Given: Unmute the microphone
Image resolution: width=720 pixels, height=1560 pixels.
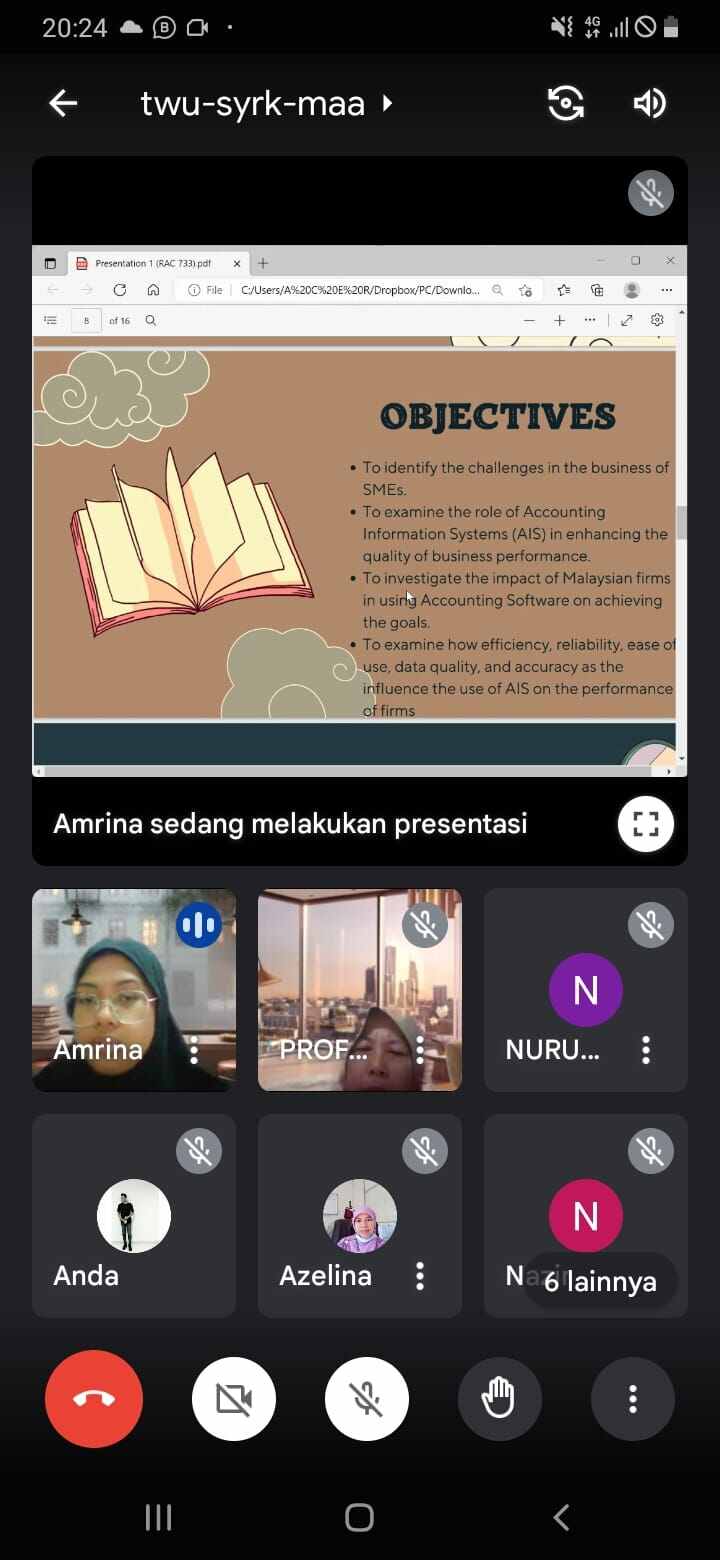Looking at the screenshot, I should [x=366, y=1399].
